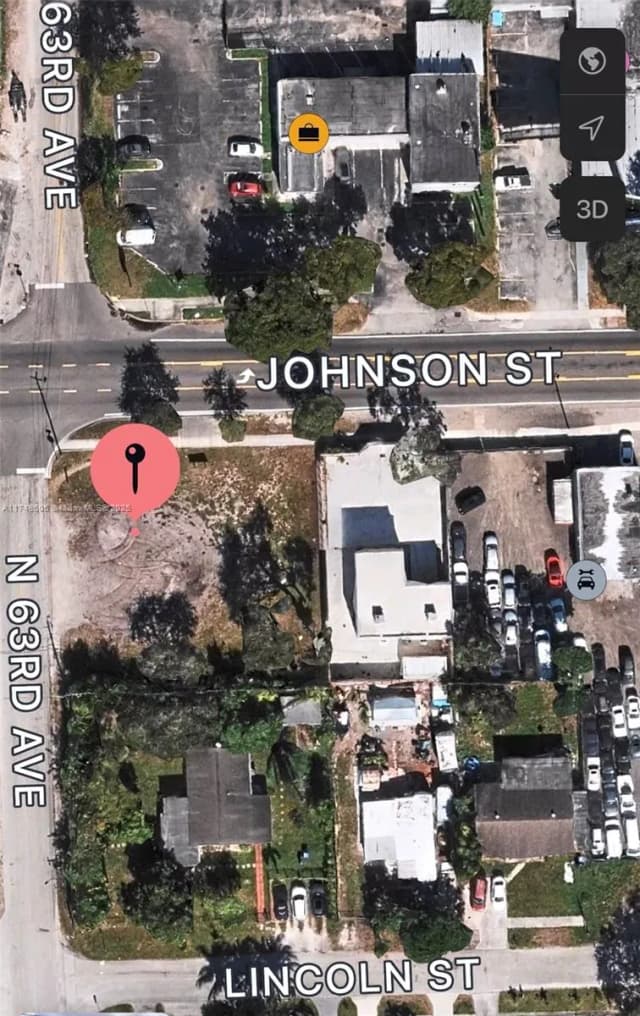Switch the map to 3D view
This screenshot has width=640, height=1016.
592,209
